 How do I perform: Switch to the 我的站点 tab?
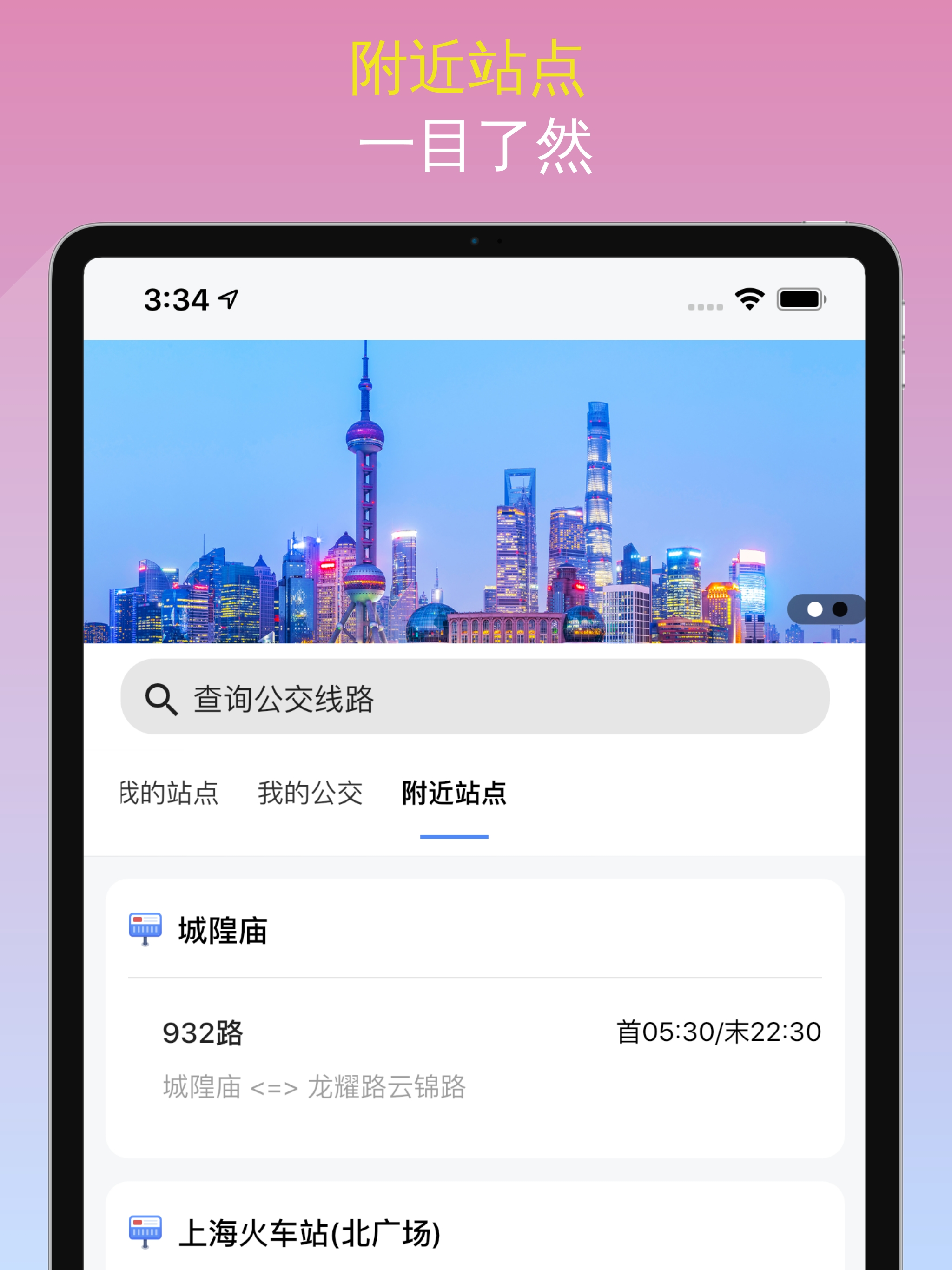169,793
